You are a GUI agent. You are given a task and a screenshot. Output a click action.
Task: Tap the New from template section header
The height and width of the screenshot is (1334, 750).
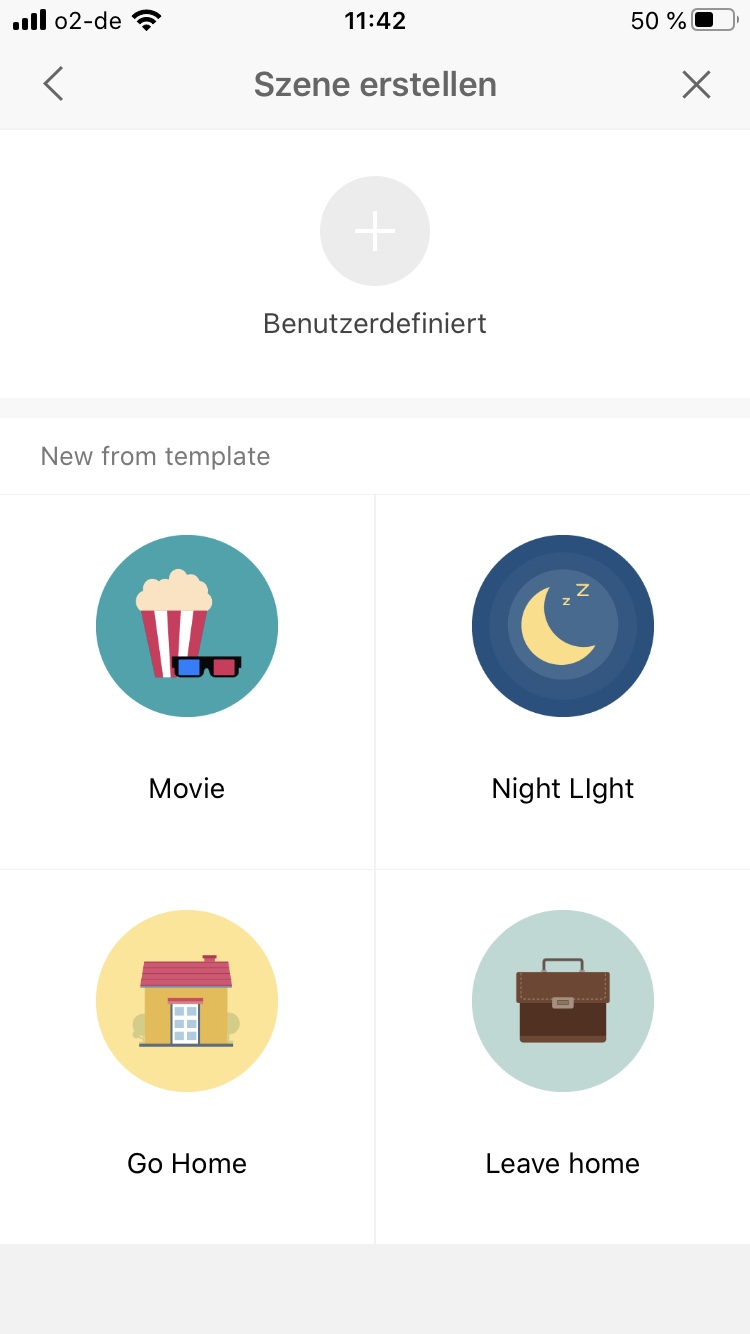pos(155,456)
